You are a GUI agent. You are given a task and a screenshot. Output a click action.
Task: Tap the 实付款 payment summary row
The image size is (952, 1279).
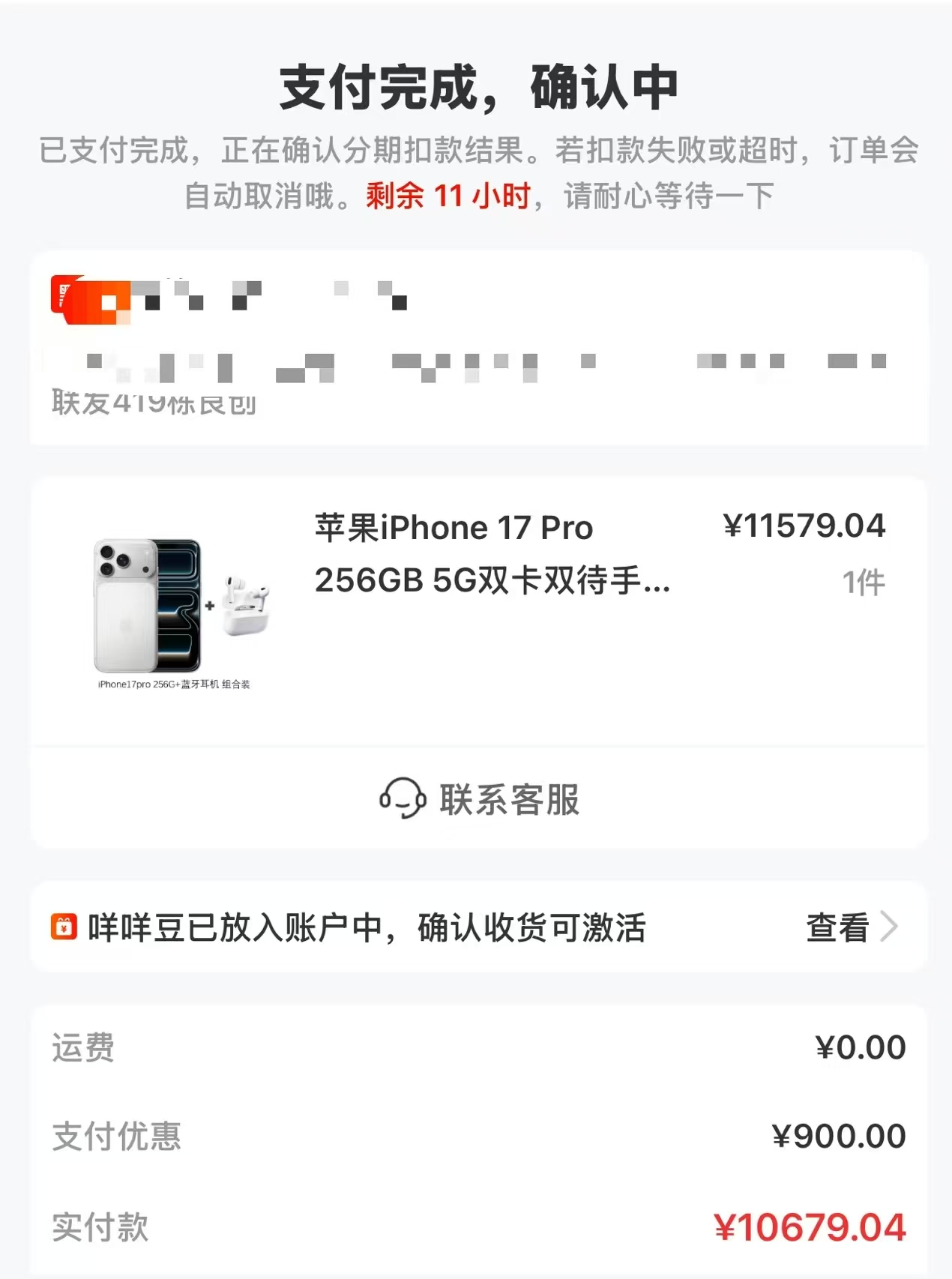pos(475,1228)
